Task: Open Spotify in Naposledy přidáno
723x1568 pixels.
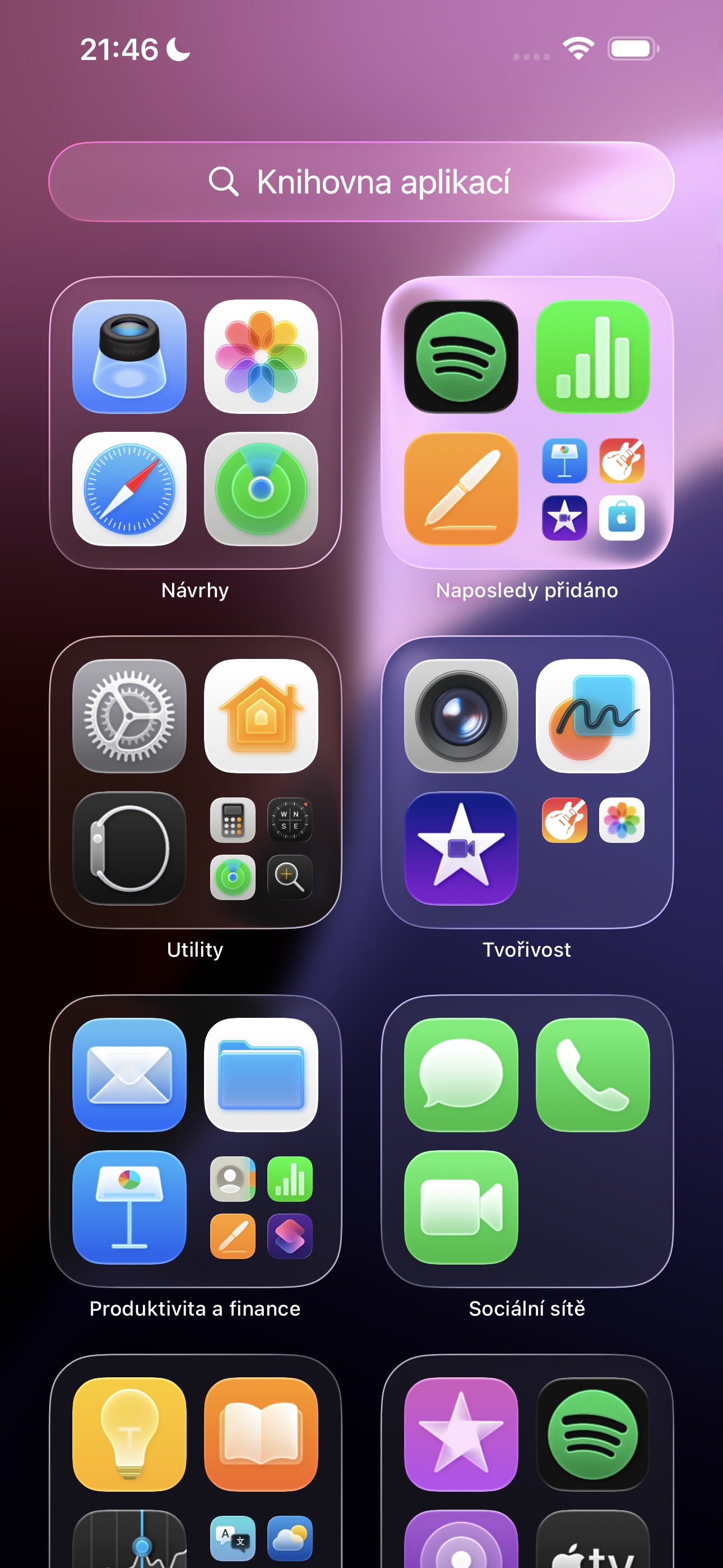Action: [461, 357]
